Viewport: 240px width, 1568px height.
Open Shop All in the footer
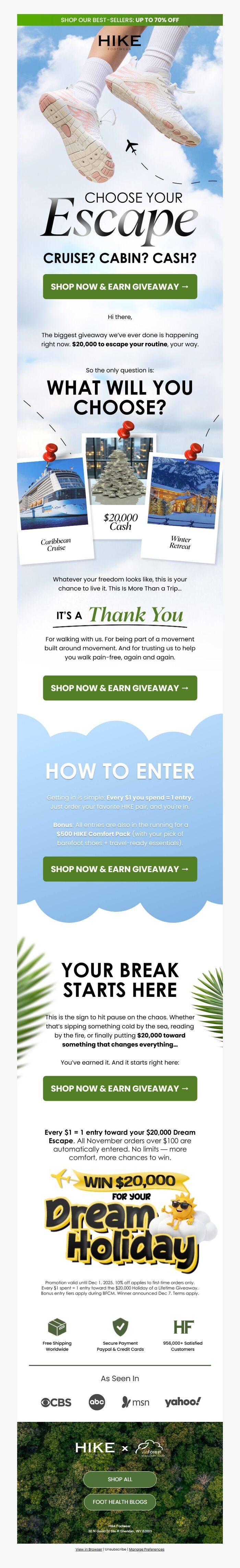(120, 1479)
